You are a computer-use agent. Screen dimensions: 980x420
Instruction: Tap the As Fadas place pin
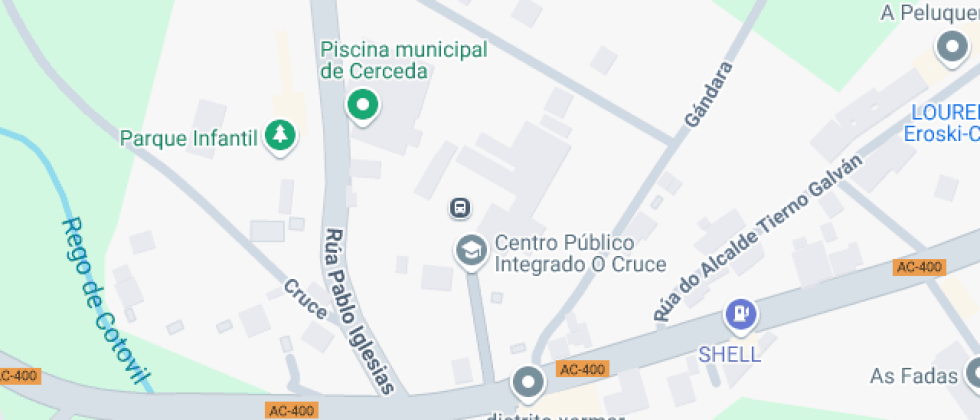[x=975, y=374]
